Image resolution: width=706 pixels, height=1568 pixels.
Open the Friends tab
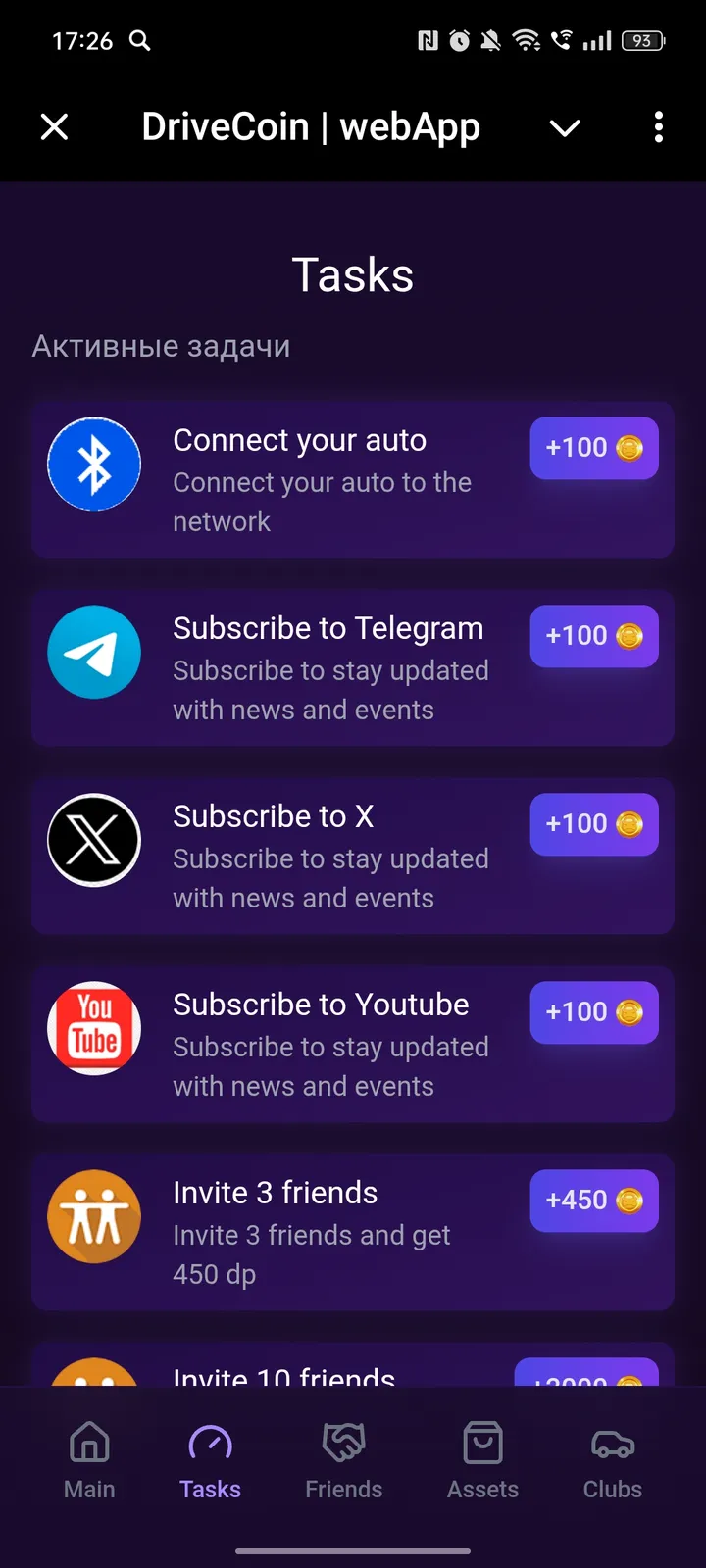[x=343, y=1442]
